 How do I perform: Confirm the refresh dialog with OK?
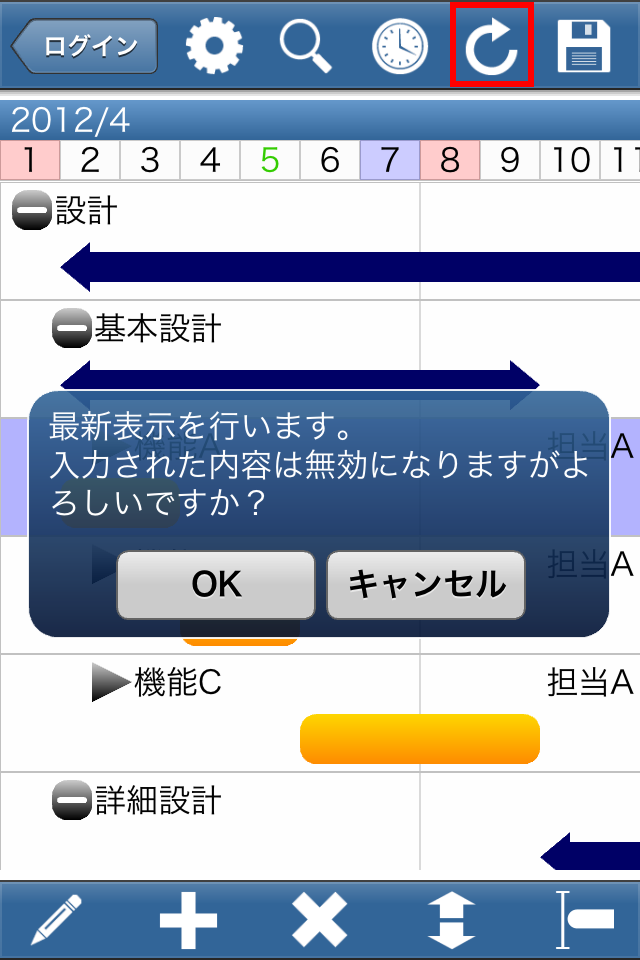pos(216,585)
